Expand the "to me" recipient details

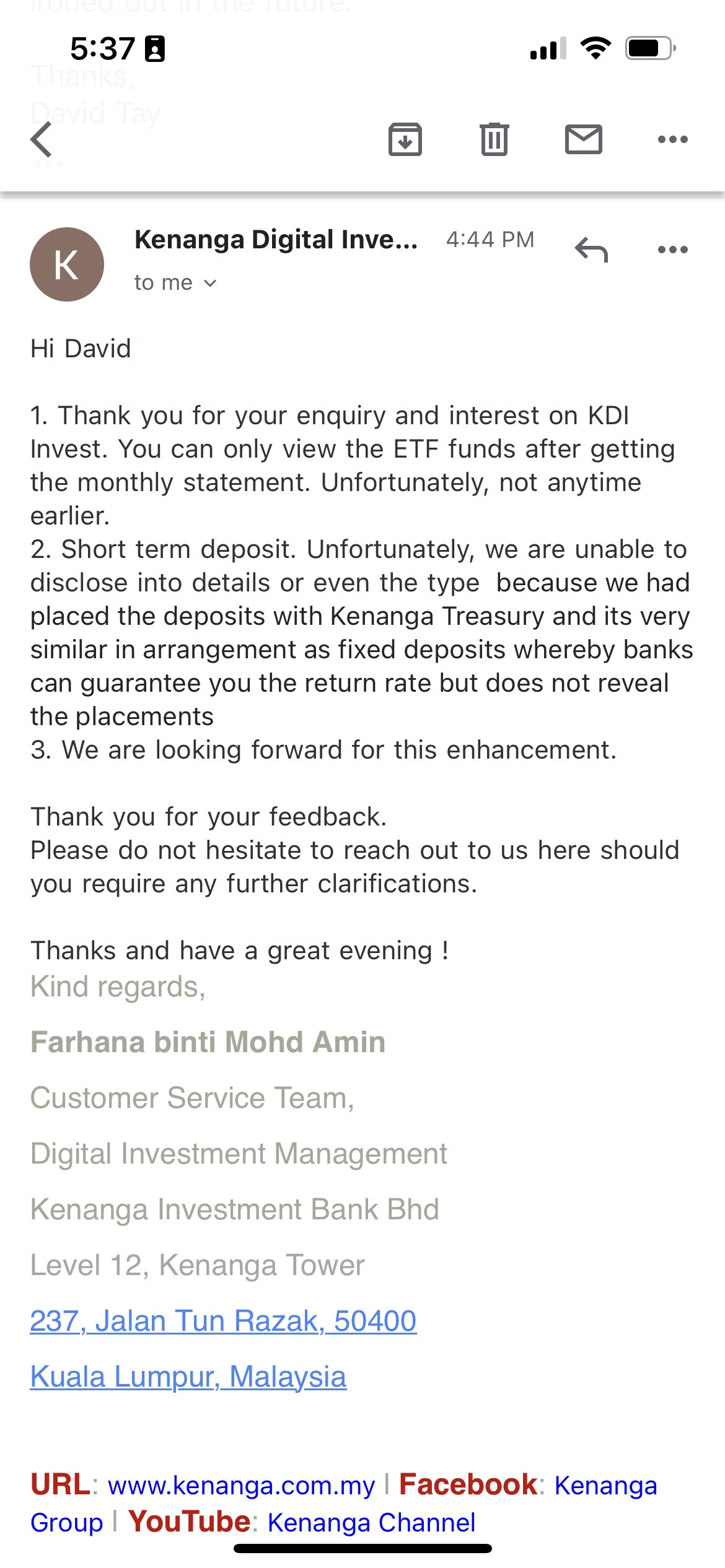pos(175,283)
